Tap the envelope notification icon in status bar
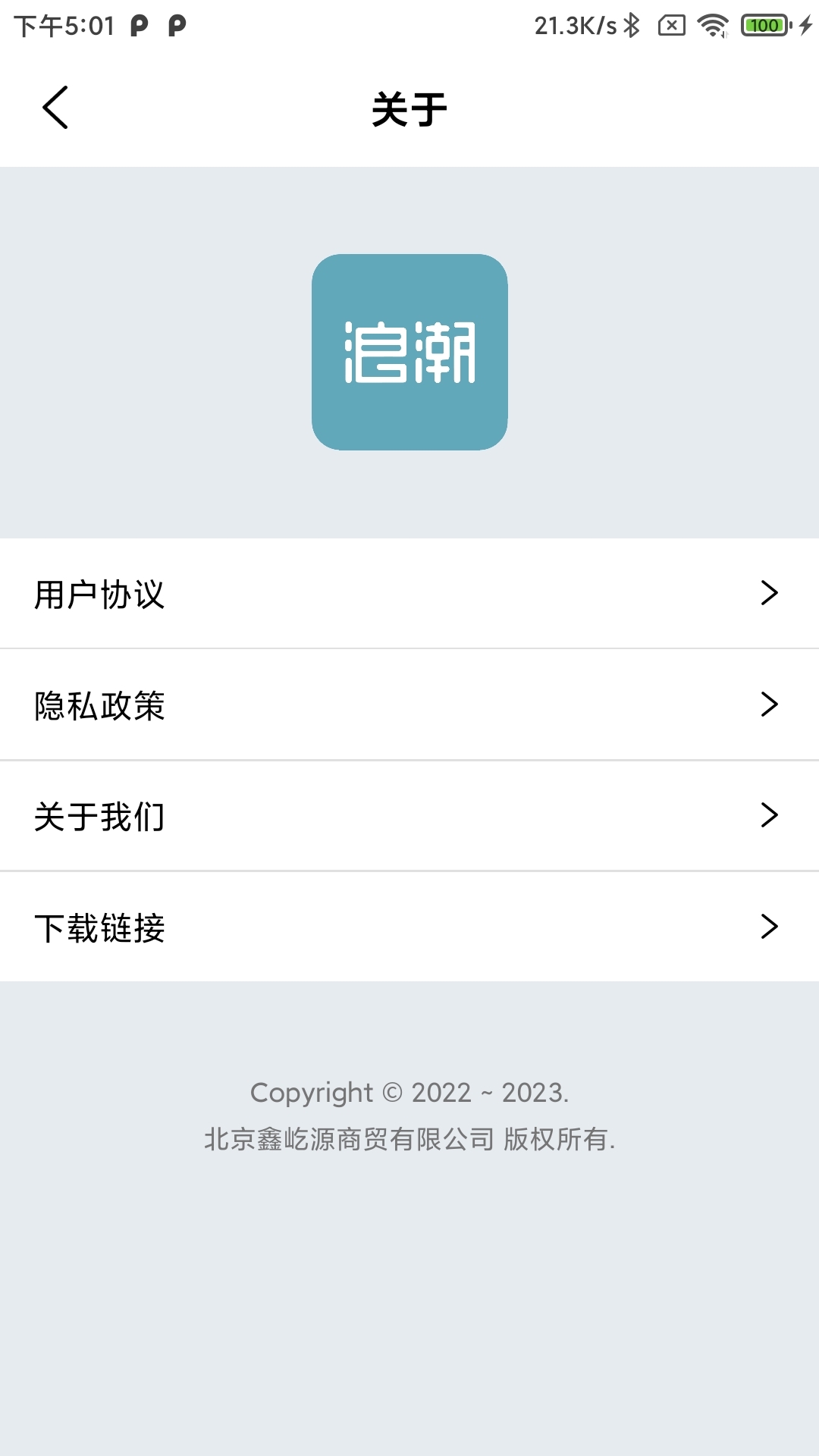Screen dimensions: 819x1456 672,24
